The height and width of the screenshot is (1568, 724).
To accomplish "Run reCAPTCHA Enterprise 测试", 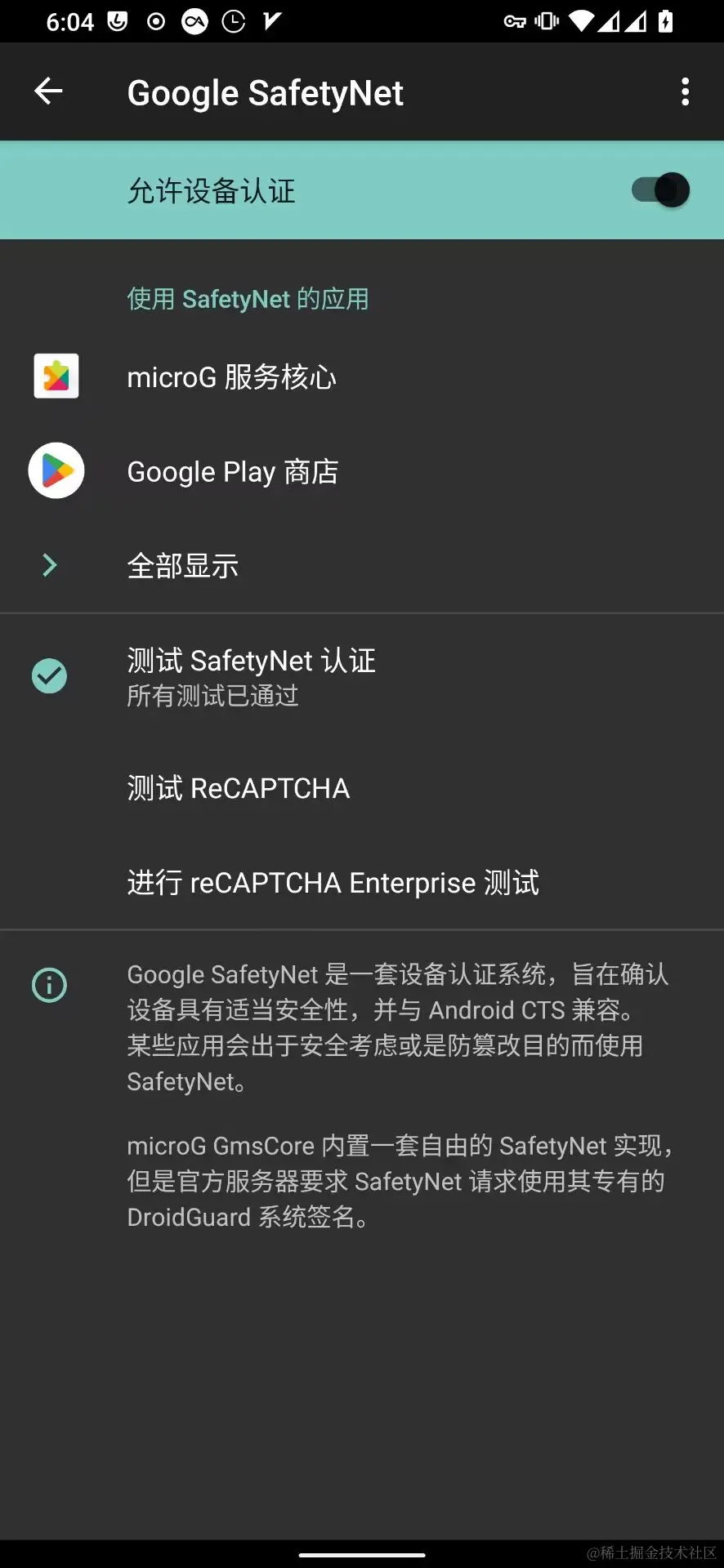I will click(x=333, y=883).
